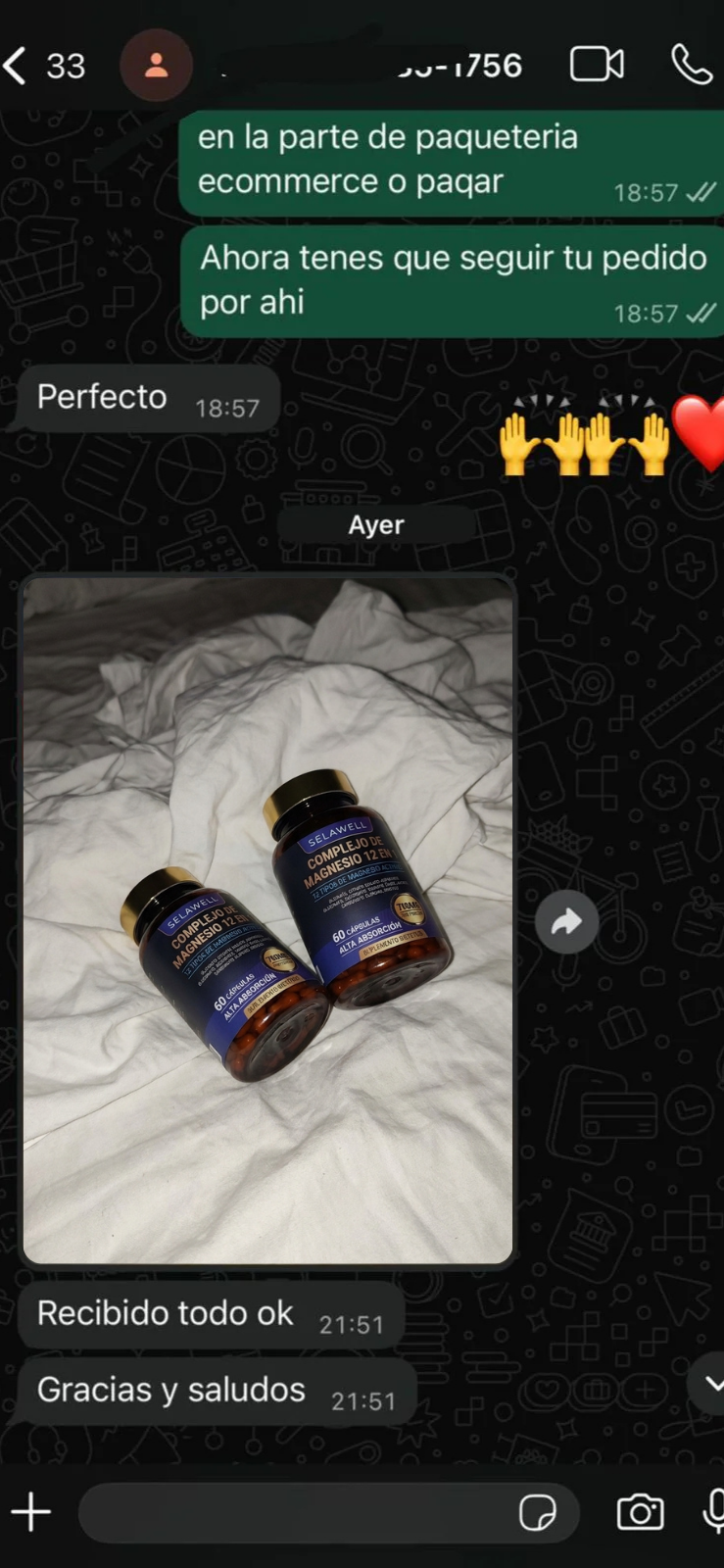The width and height of the screenshot is (724, 1568).
Task: Open the contact profile picture
Action: pyautogui.click(x=156, y=66)
